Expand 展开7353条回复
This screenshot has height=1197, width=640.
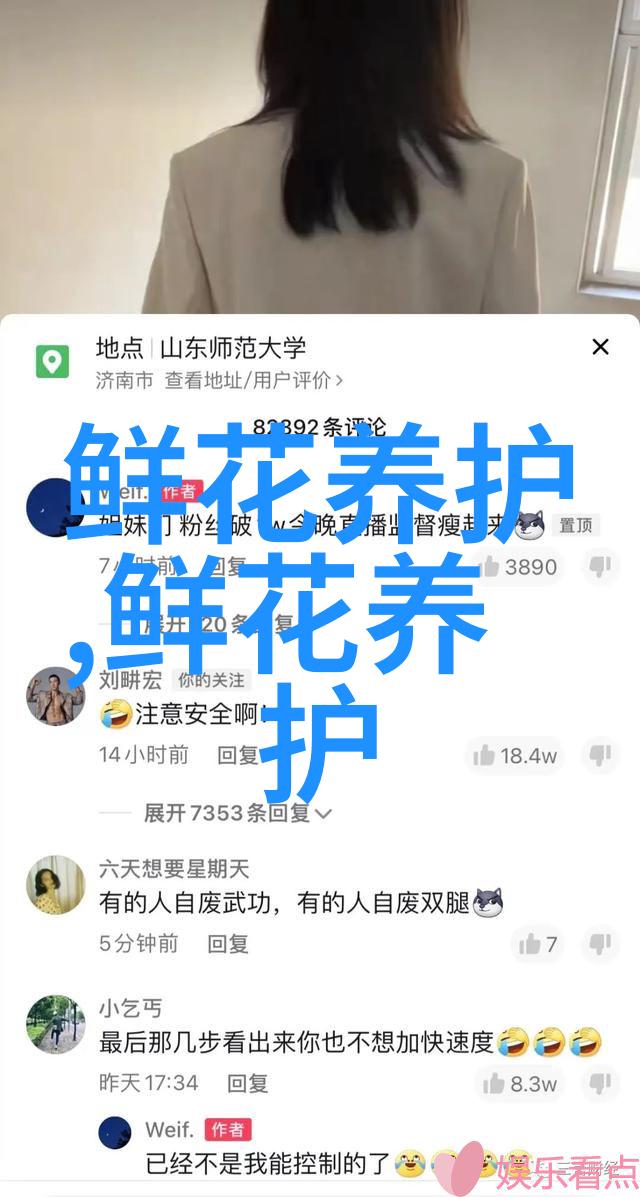pyautogui.click(x=237, y=813)
